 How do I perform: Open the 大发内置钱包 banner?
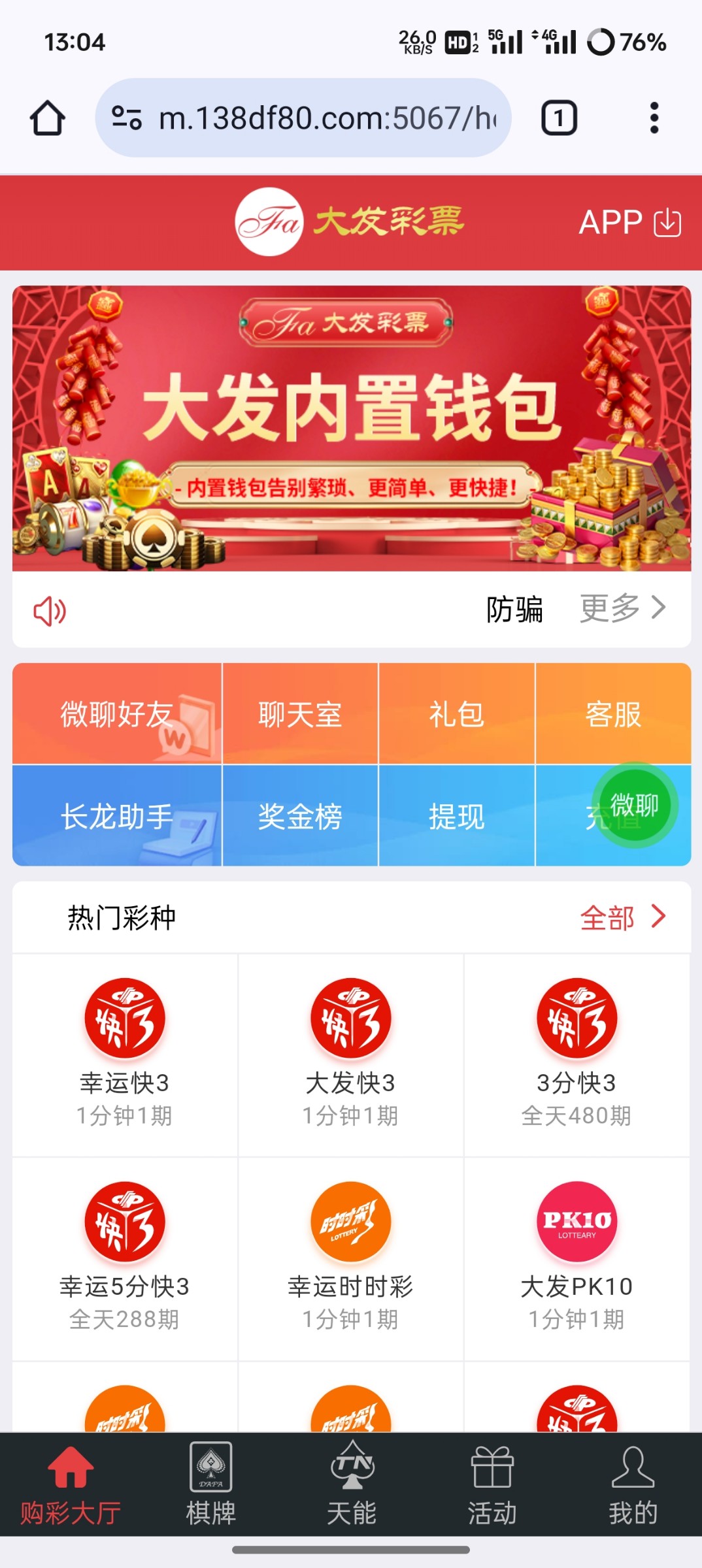(x=351, y=428)
